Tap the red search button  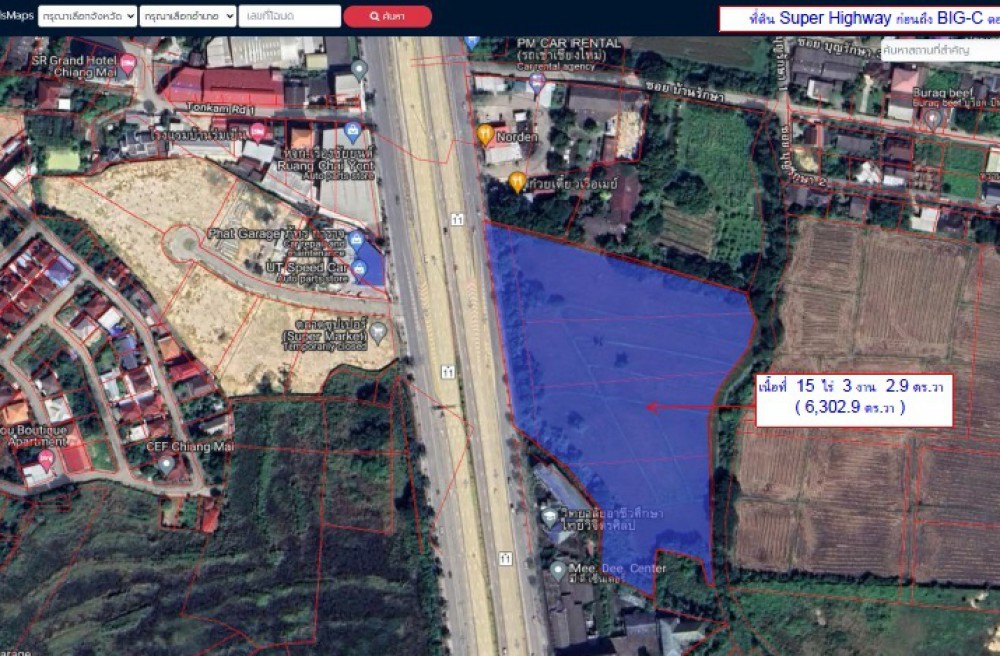point(387,16)
